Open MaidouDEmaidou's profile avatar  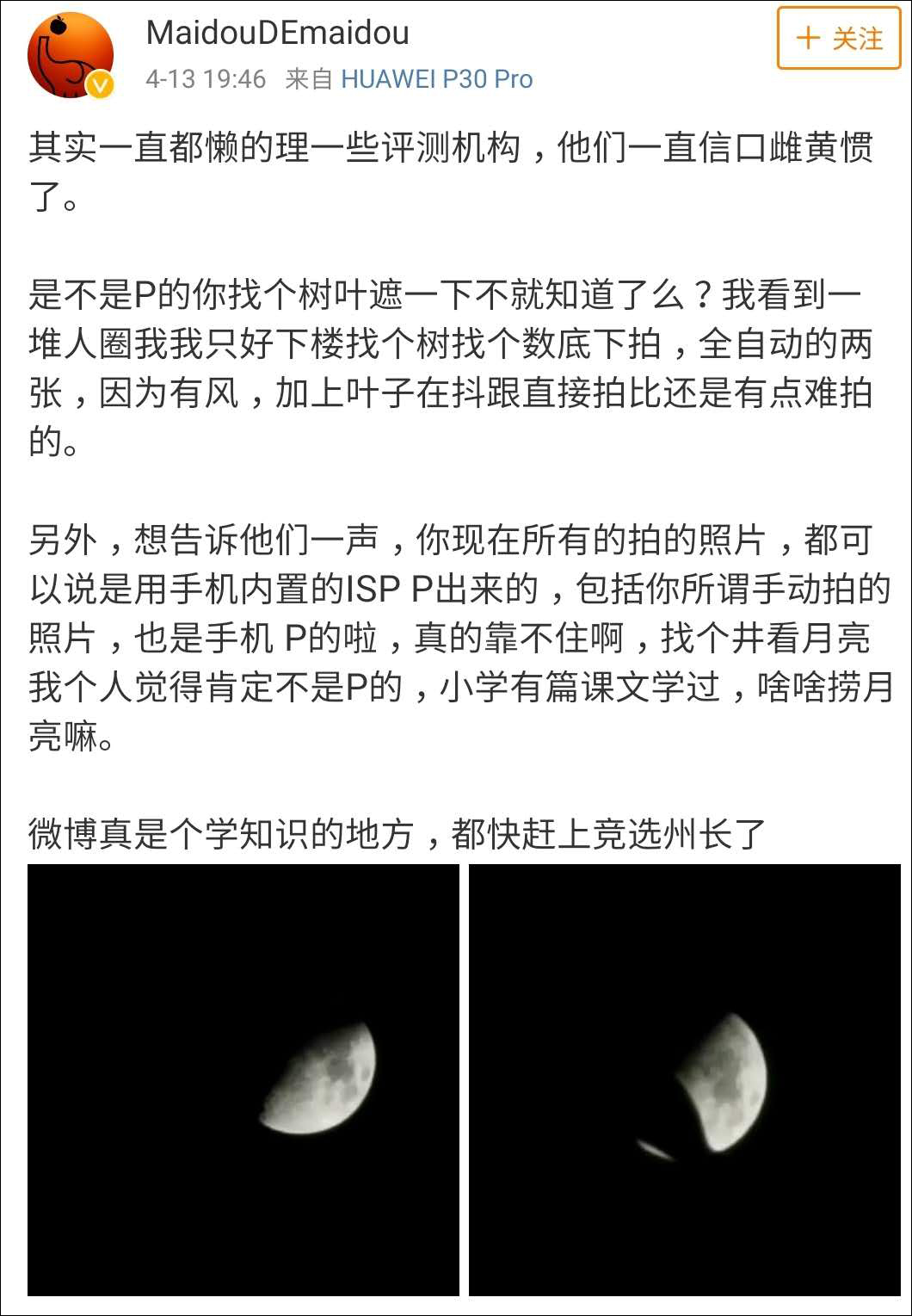click(71, 55)
